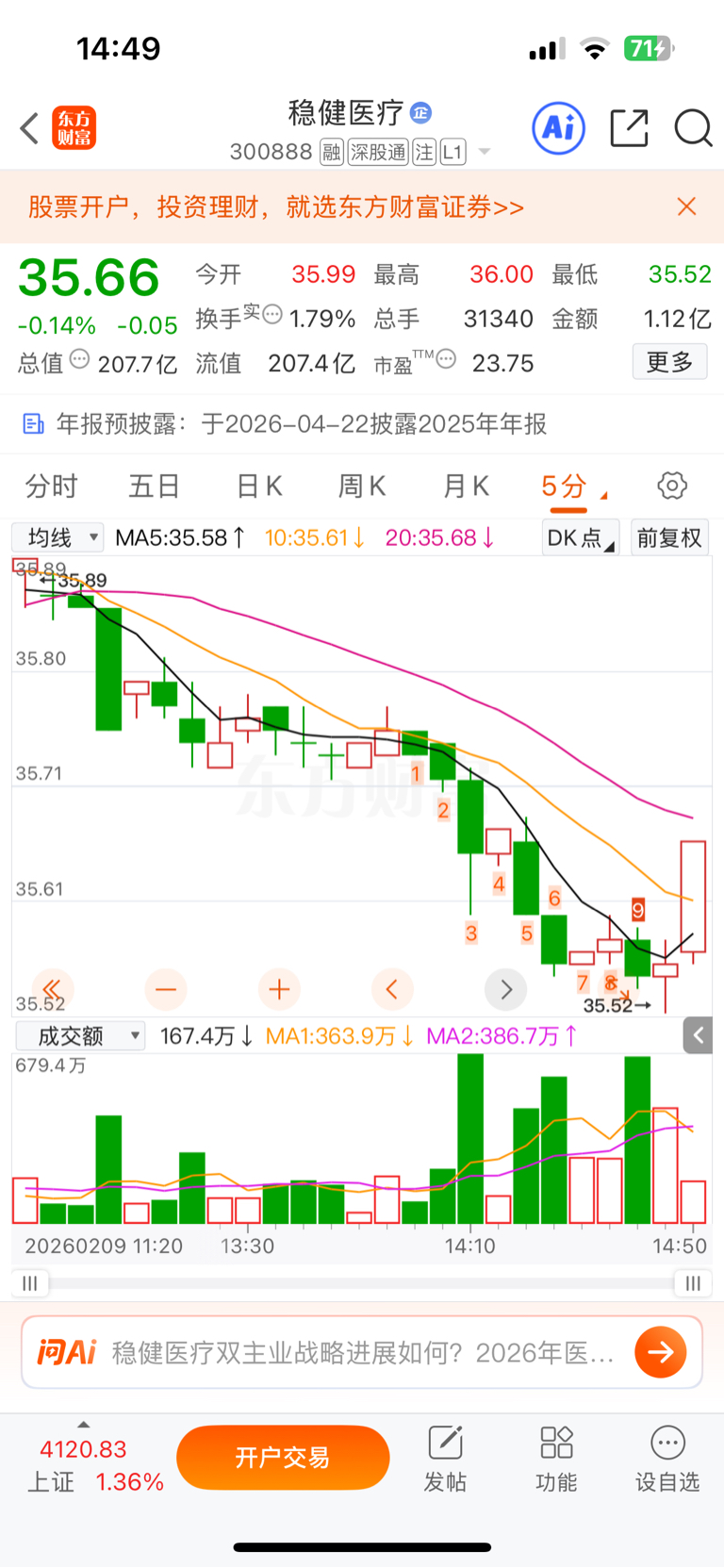
Task: Dismiss the 股票开户 promo banner
Action: coord(686,206)
